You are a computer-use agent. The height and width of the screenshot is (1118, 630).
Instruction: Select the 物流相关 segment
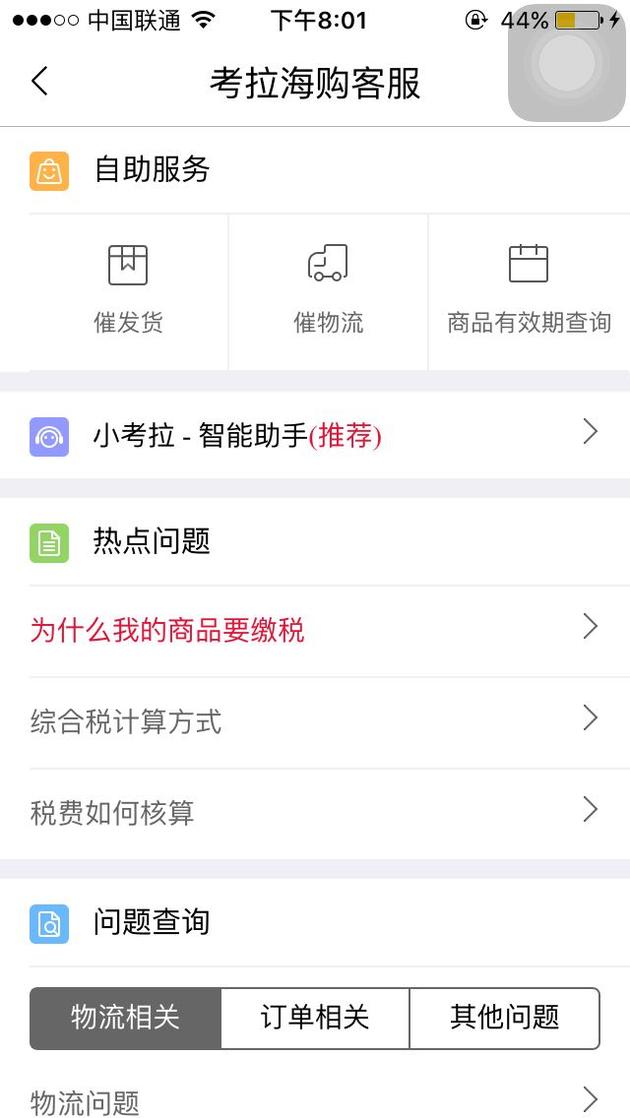(x=125, y=1017)
